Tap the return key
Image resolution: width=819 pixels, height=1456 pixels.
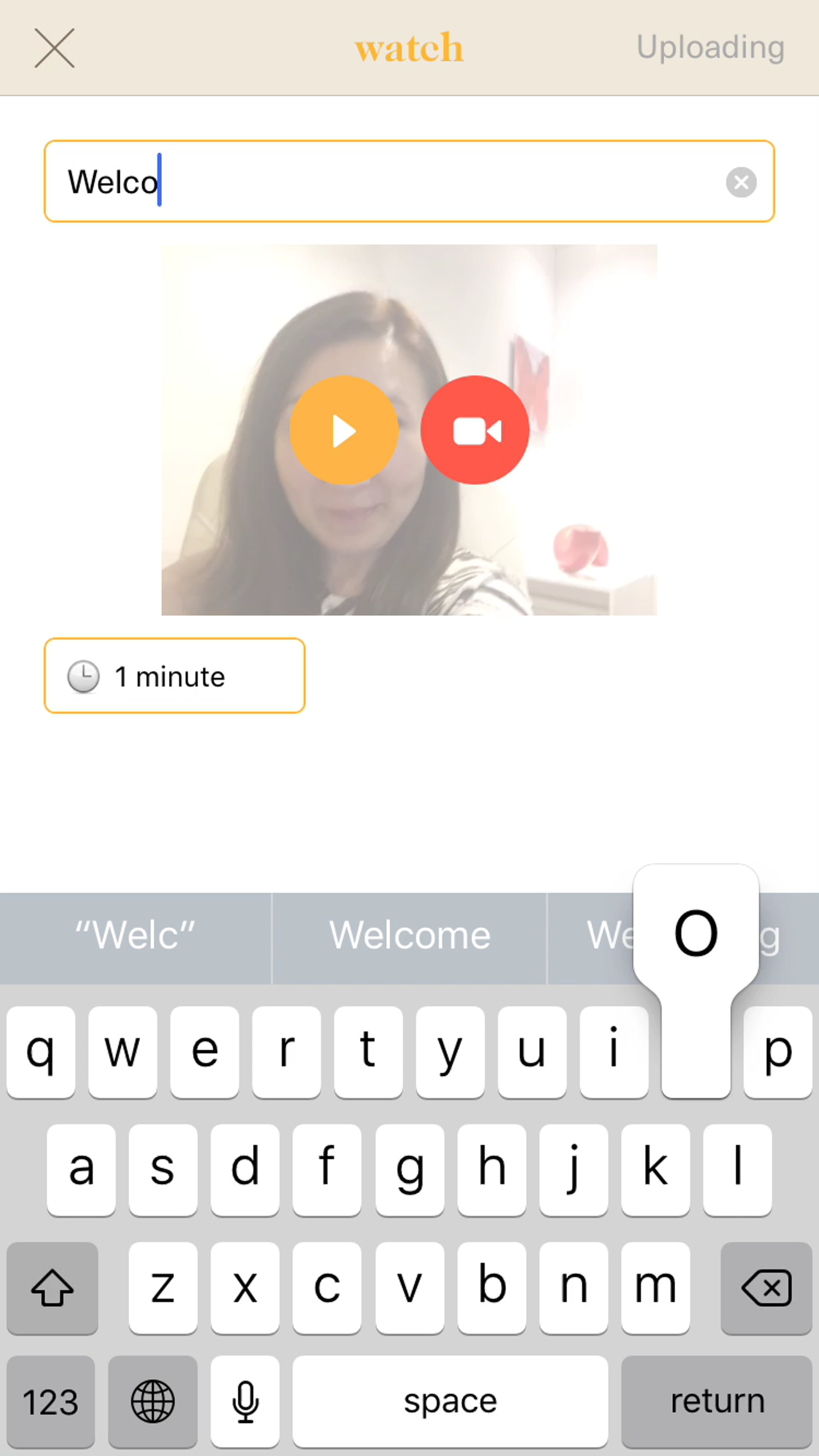coord(717,1402)
